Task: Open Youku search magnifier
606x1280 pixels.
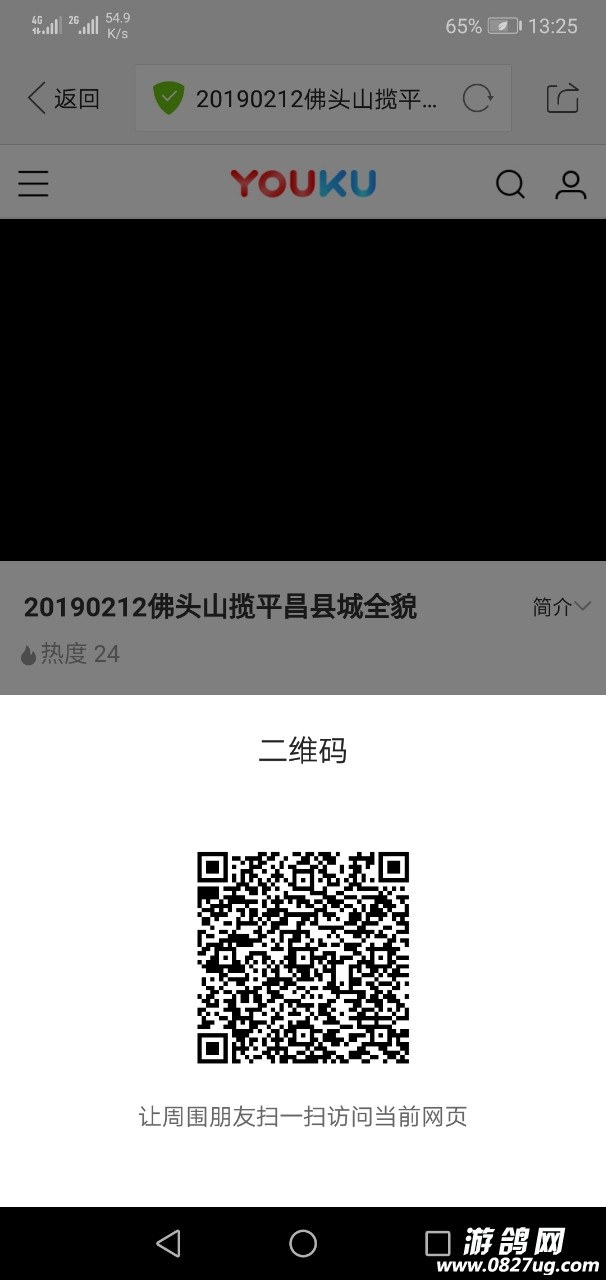Action: (510, 184)
